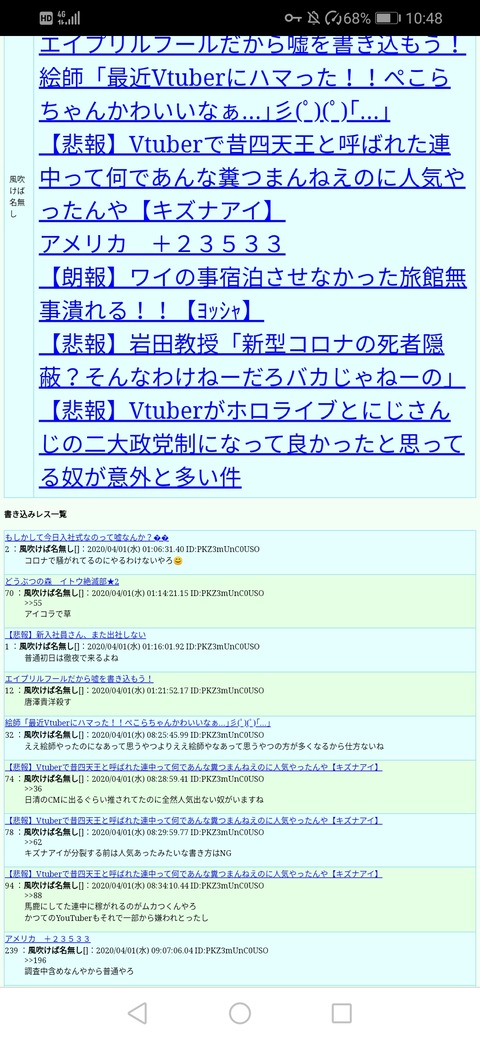Open the large アメリカ ＋２３５３３ link
Image resolution: width=480 pixels, height=1040 pixels.
(162, 245)
